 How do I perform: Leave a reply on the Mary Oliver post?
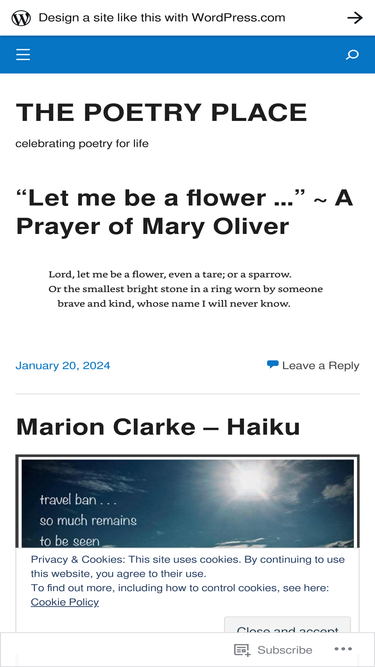coord(313,365)
